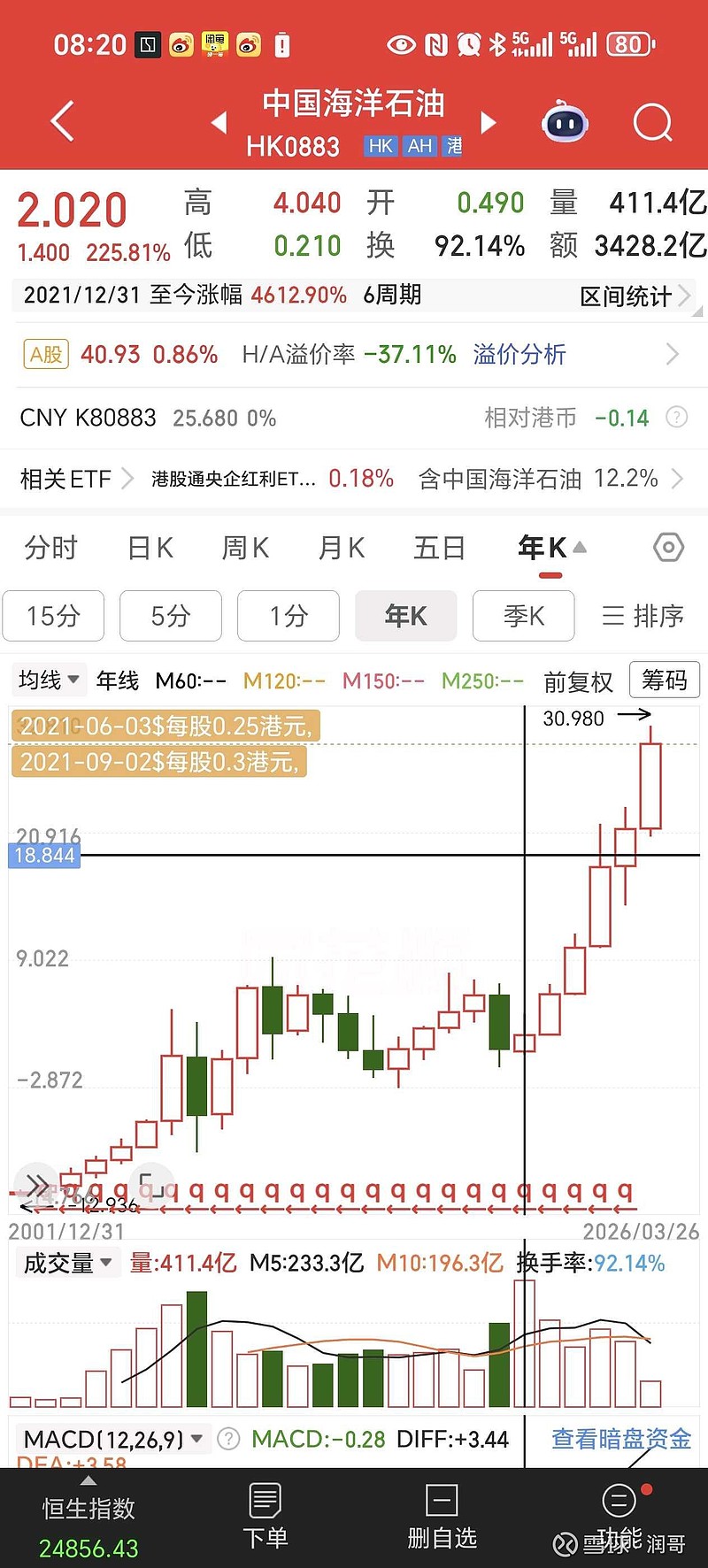
Task: Open the 相关ETF related ETF row
Action: [x=354, y=479]
